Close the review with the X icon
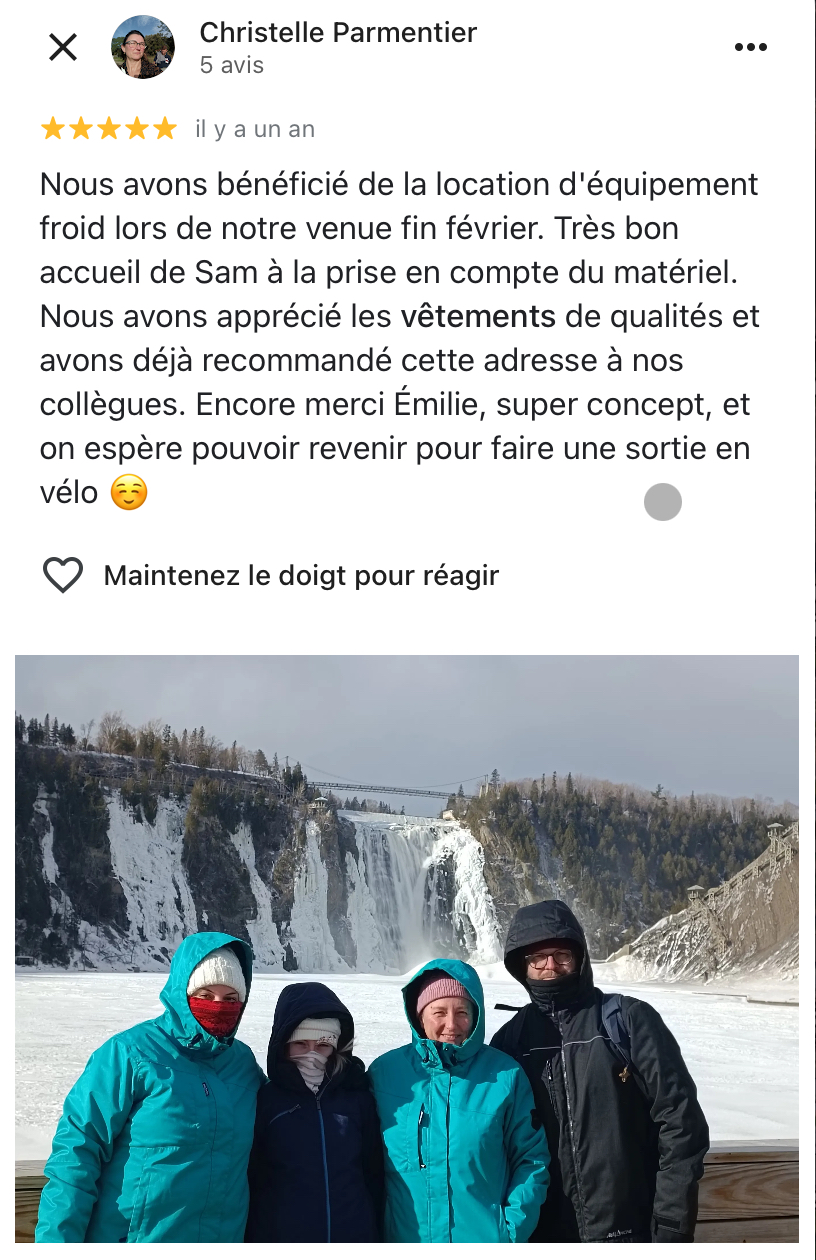 click(x=63, y=47)
